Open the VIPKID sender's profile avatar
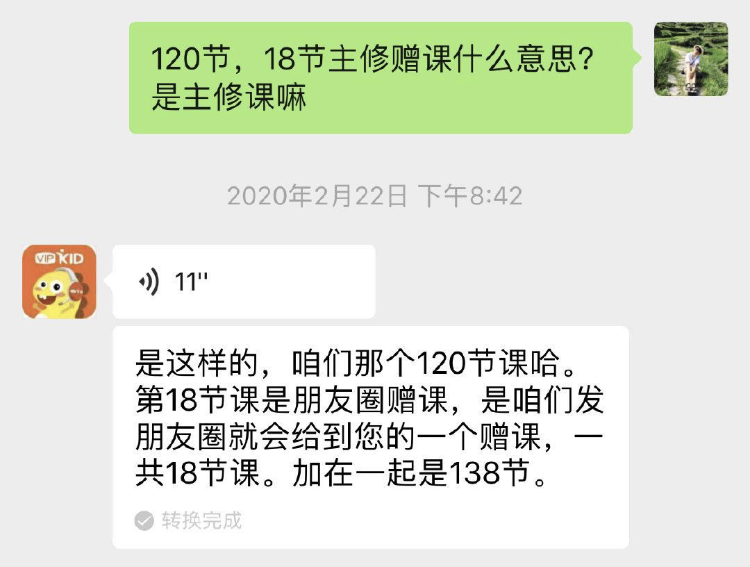Screen dimensions: 750x567 click(x=59, y=282)
